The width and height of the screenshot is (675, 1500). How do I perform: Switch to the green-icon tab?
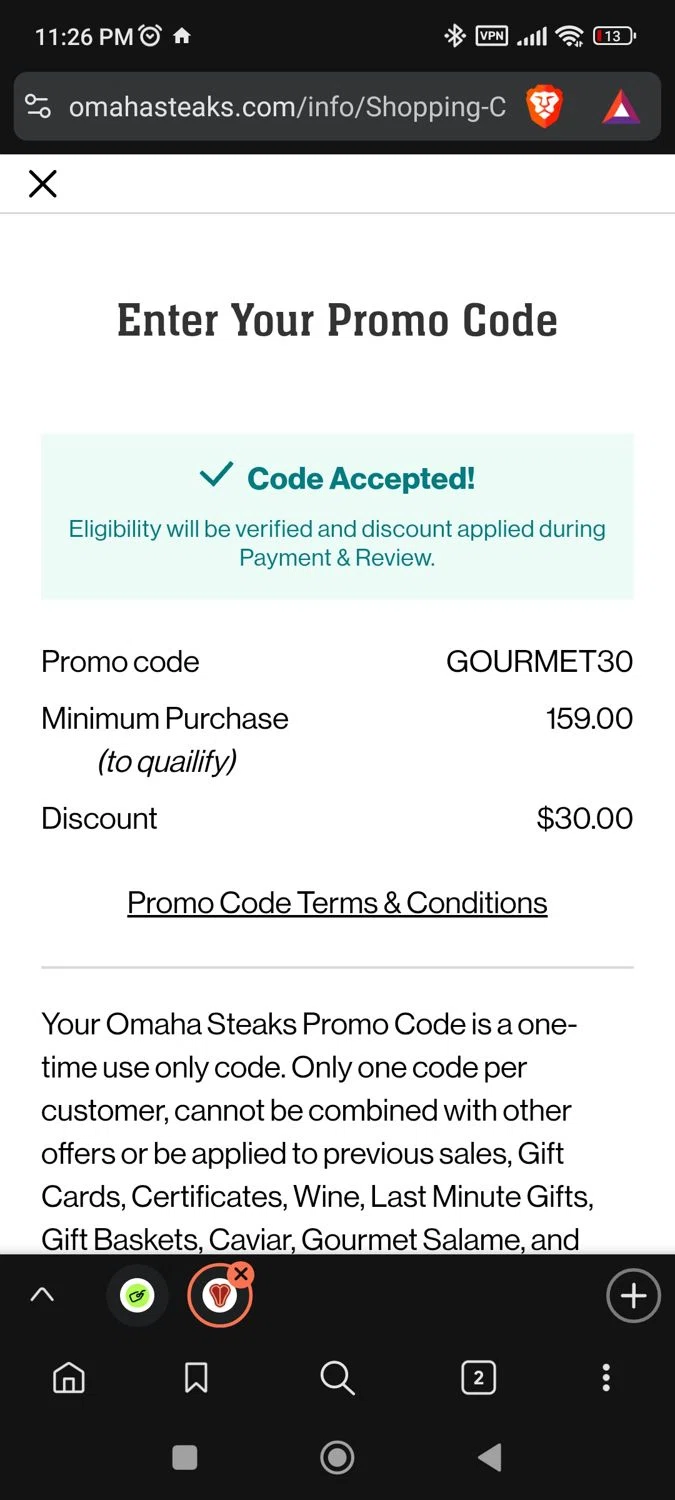coord(138,1297)
